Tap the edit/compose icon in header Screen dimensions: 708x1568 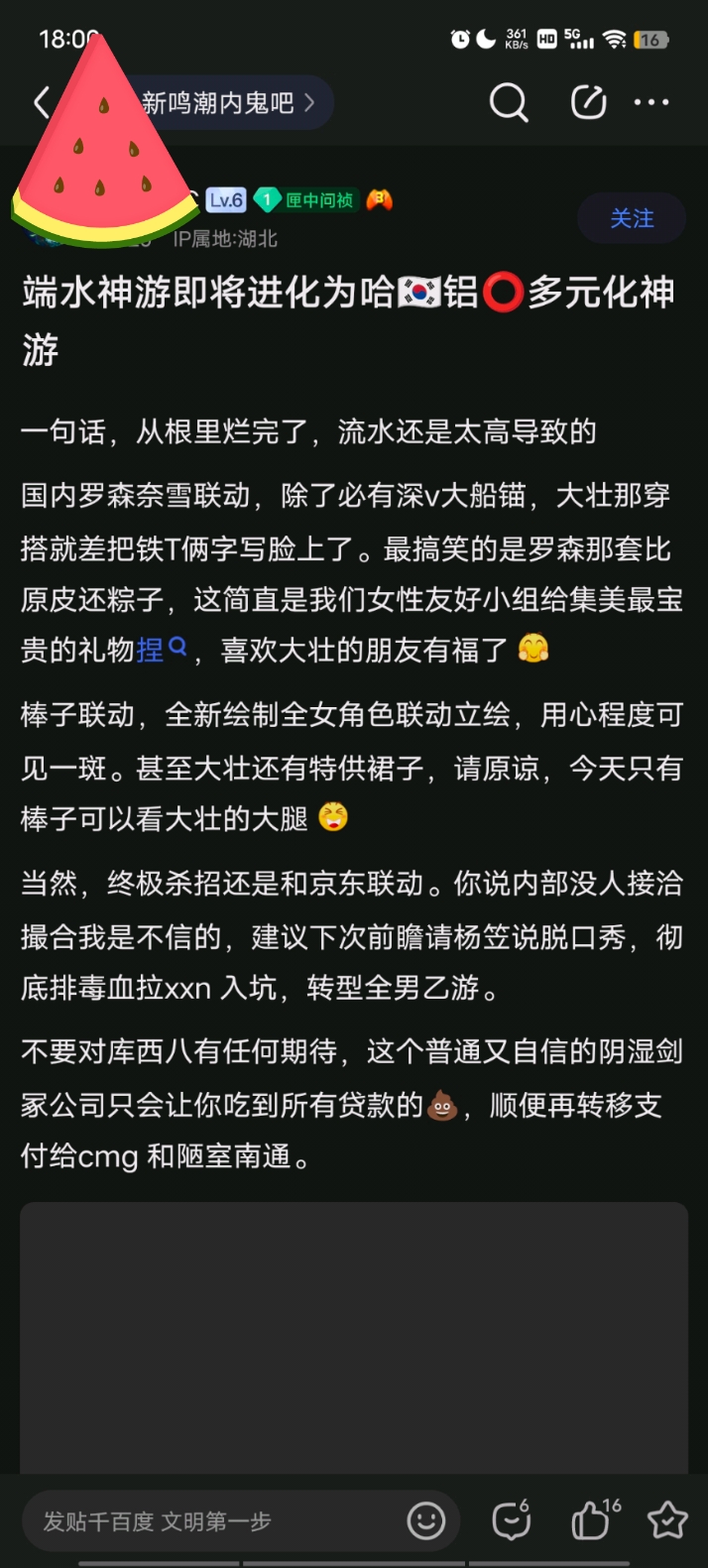pyautogui.click(x=588, y=102)
